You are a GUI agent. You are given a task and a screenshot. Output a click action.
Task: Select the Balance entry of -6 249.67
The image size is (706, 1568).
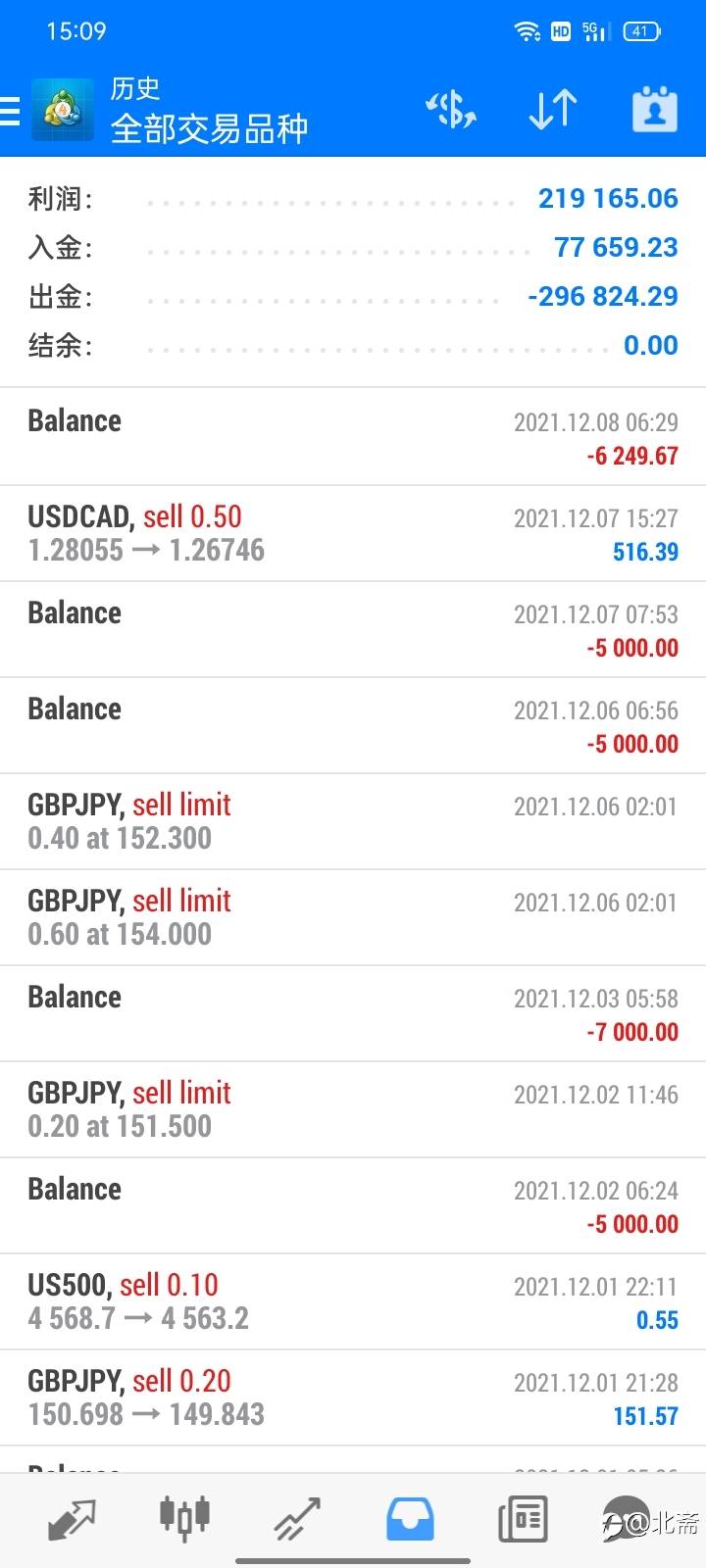[353, 437]
